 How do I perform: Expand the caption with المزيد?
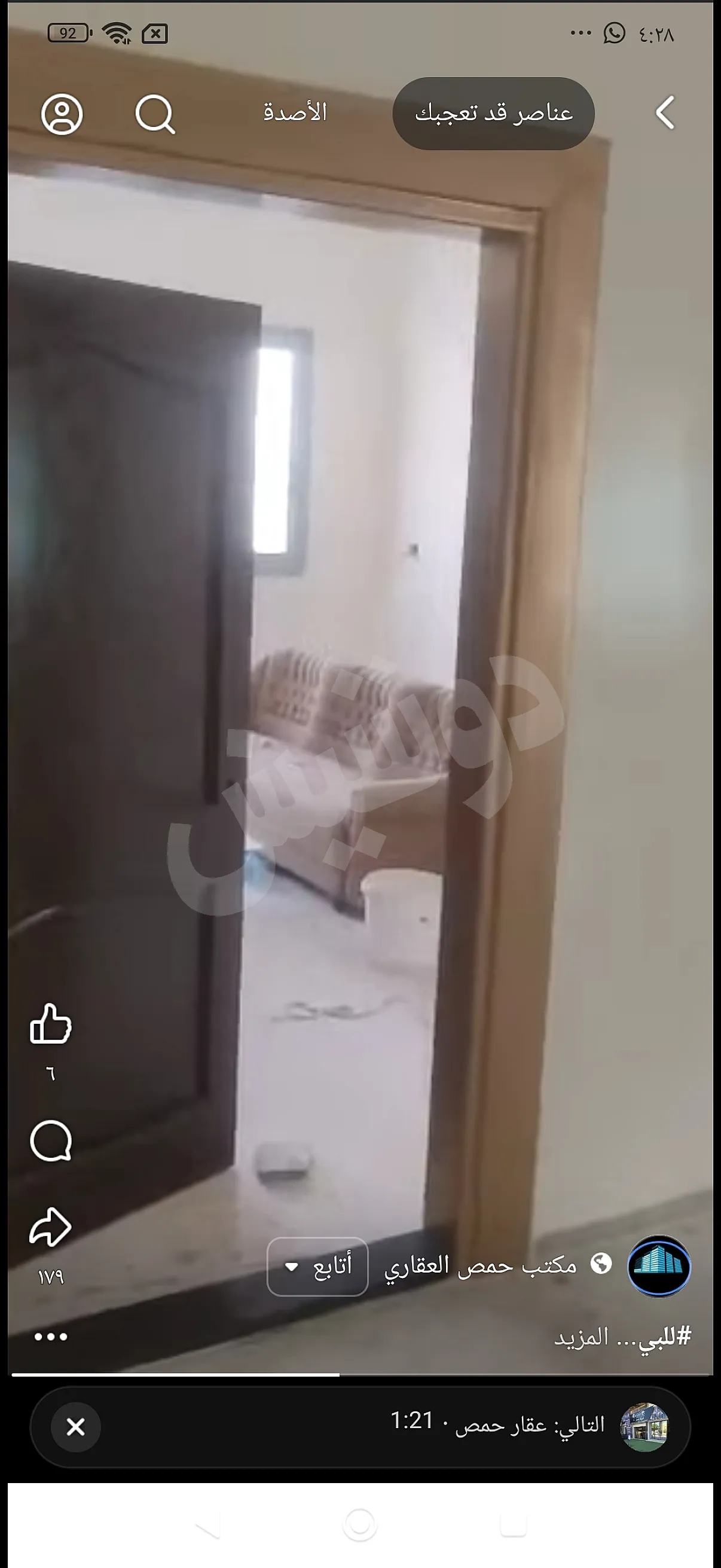point(581,1337)
